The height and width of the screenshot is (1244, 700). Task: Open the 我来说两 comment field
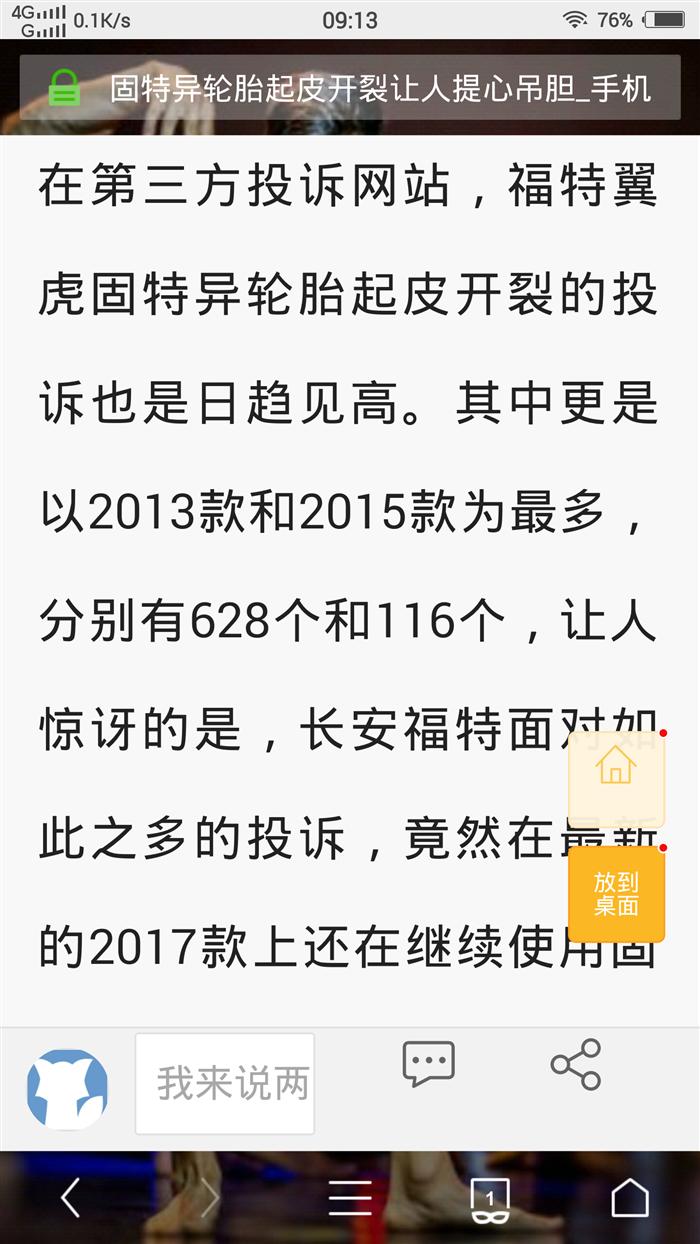point(225,1084)
